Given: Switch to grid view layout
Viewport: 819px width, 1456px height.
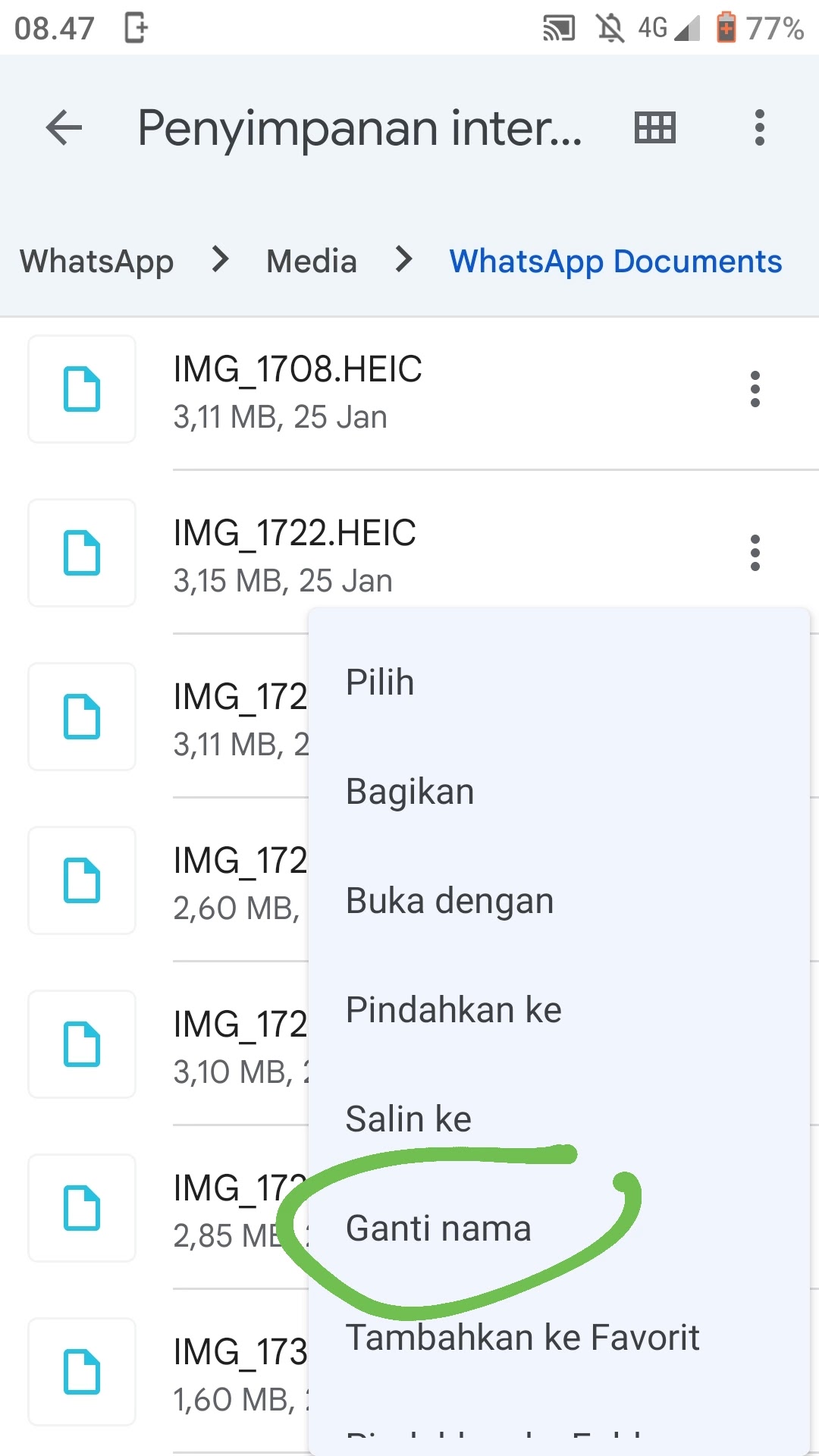Looking at the screenshot, I should [654, 127].
